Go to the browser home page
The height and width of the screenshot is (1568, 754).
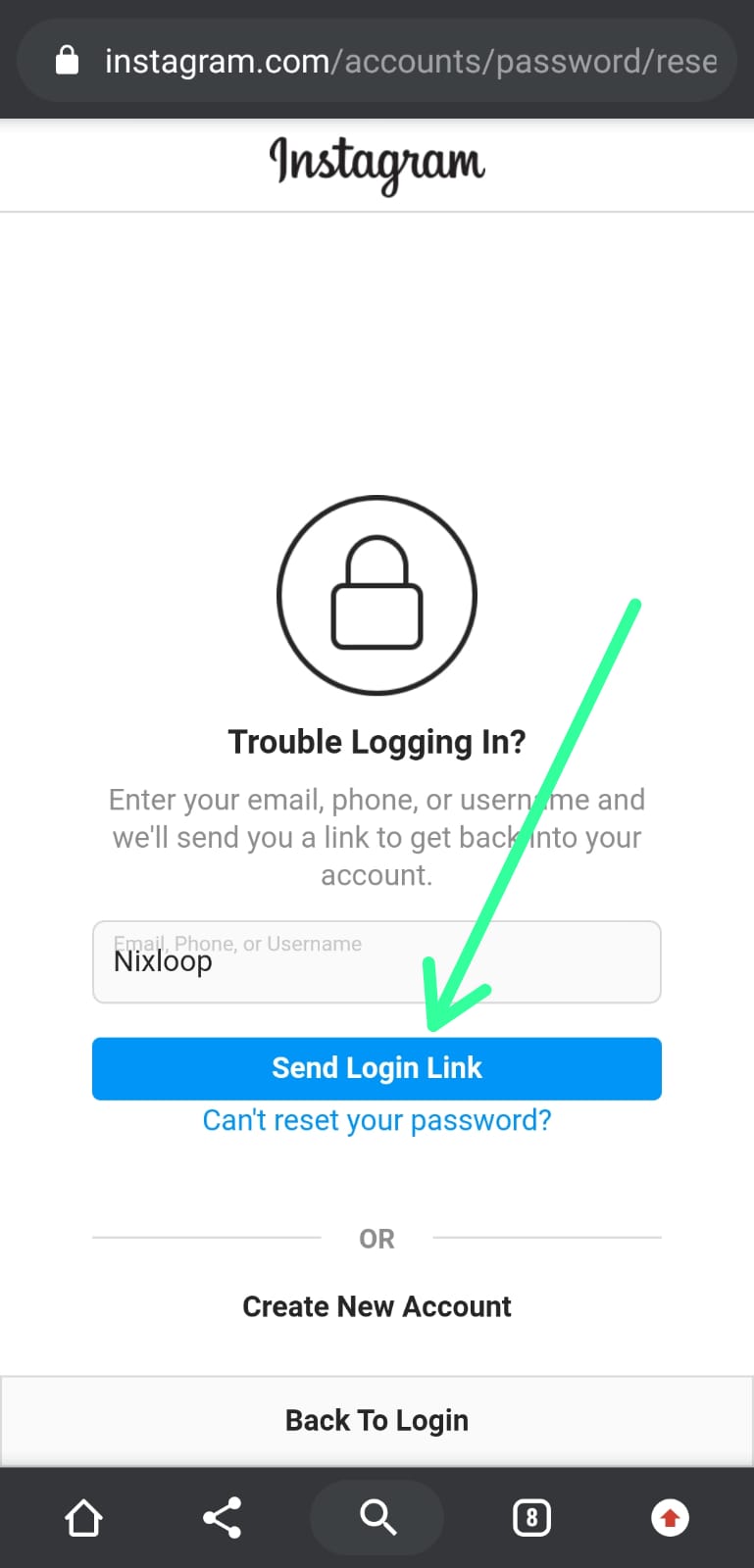pos(83,1518)
